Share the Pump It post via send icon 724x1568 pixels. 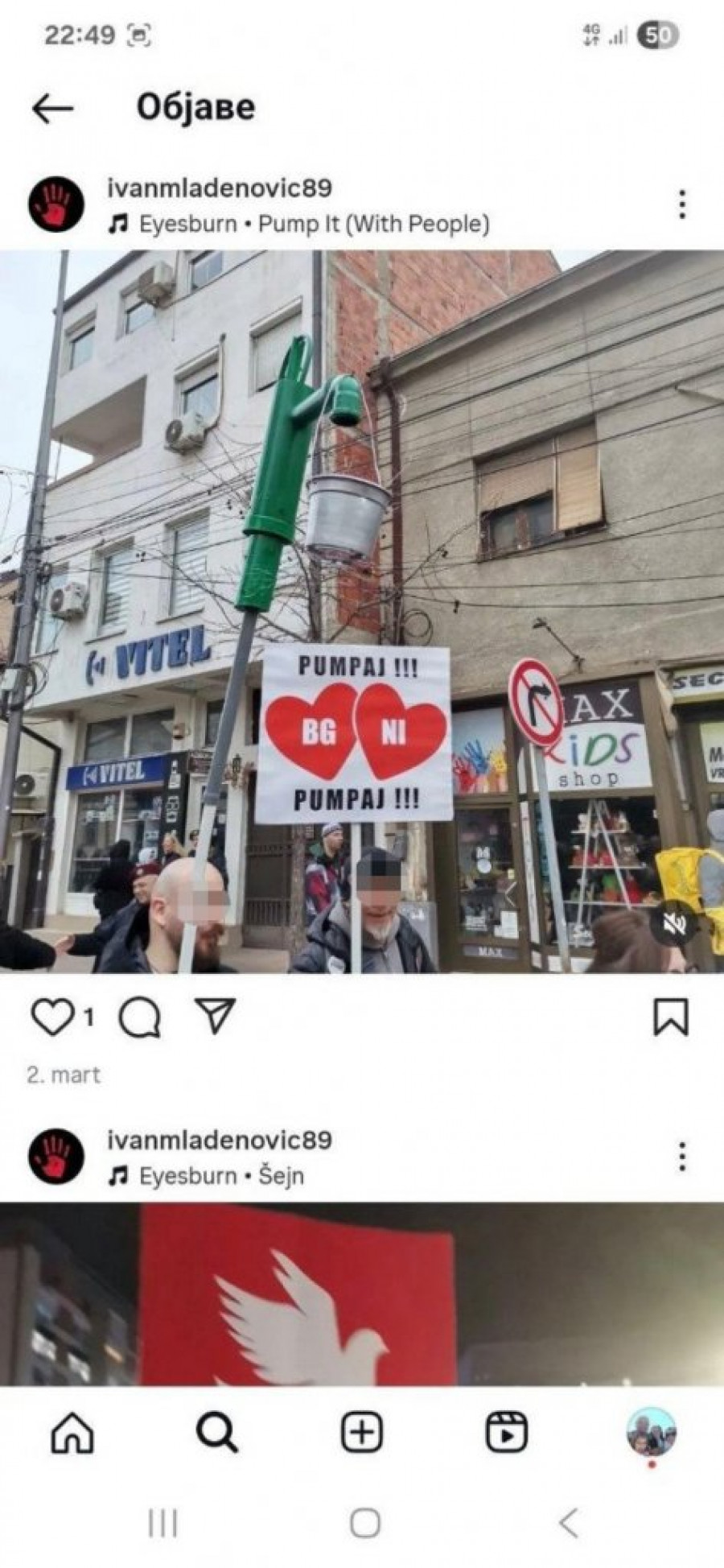(215, 1017)
